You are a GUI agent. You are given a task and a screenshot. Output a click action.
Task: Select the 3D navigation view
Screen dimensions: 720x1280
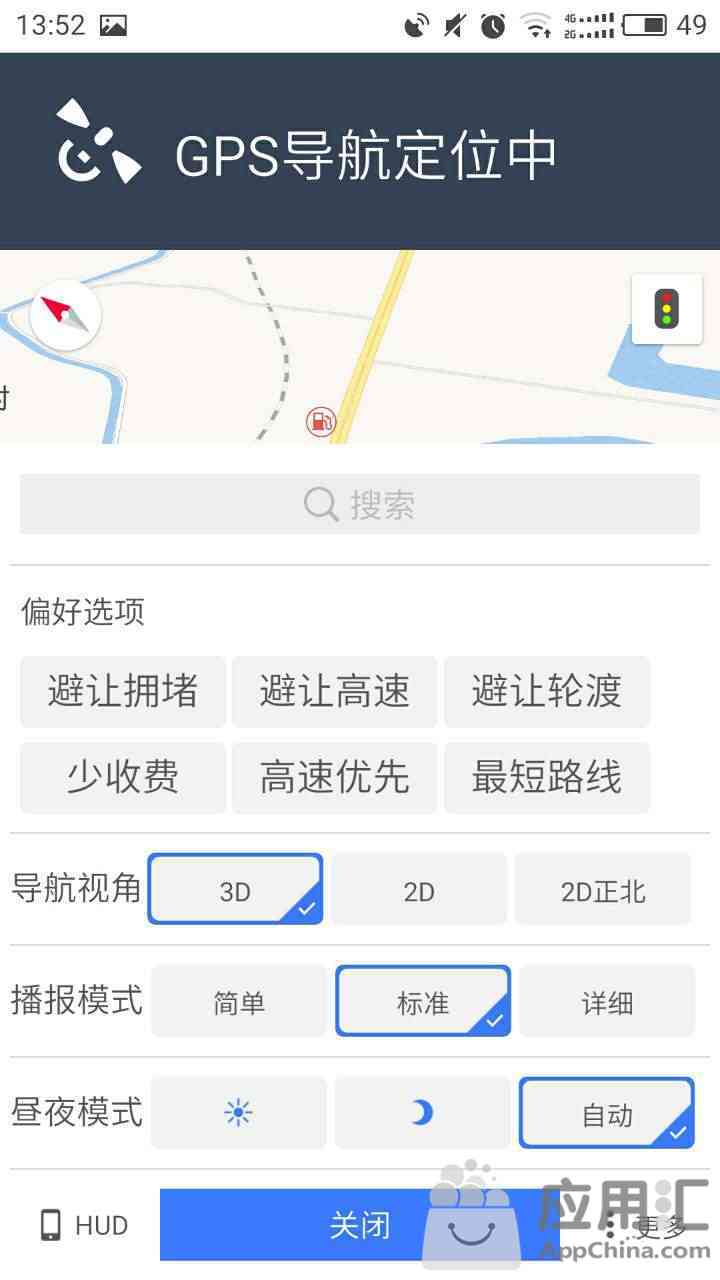235,889
